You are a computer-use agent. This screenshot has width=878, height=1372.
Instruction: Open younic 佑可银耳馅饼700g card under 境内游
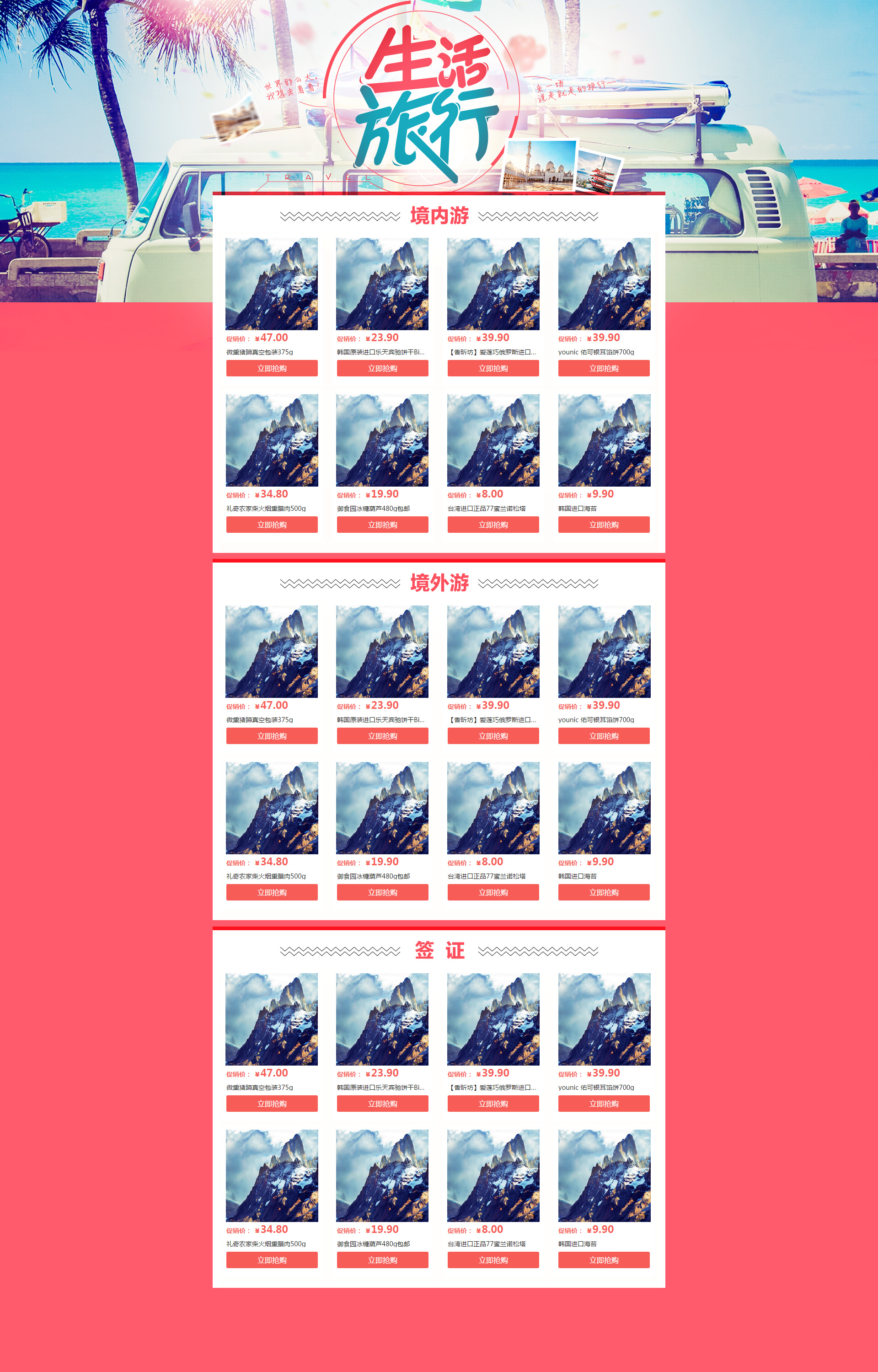(x=604, y=284)
